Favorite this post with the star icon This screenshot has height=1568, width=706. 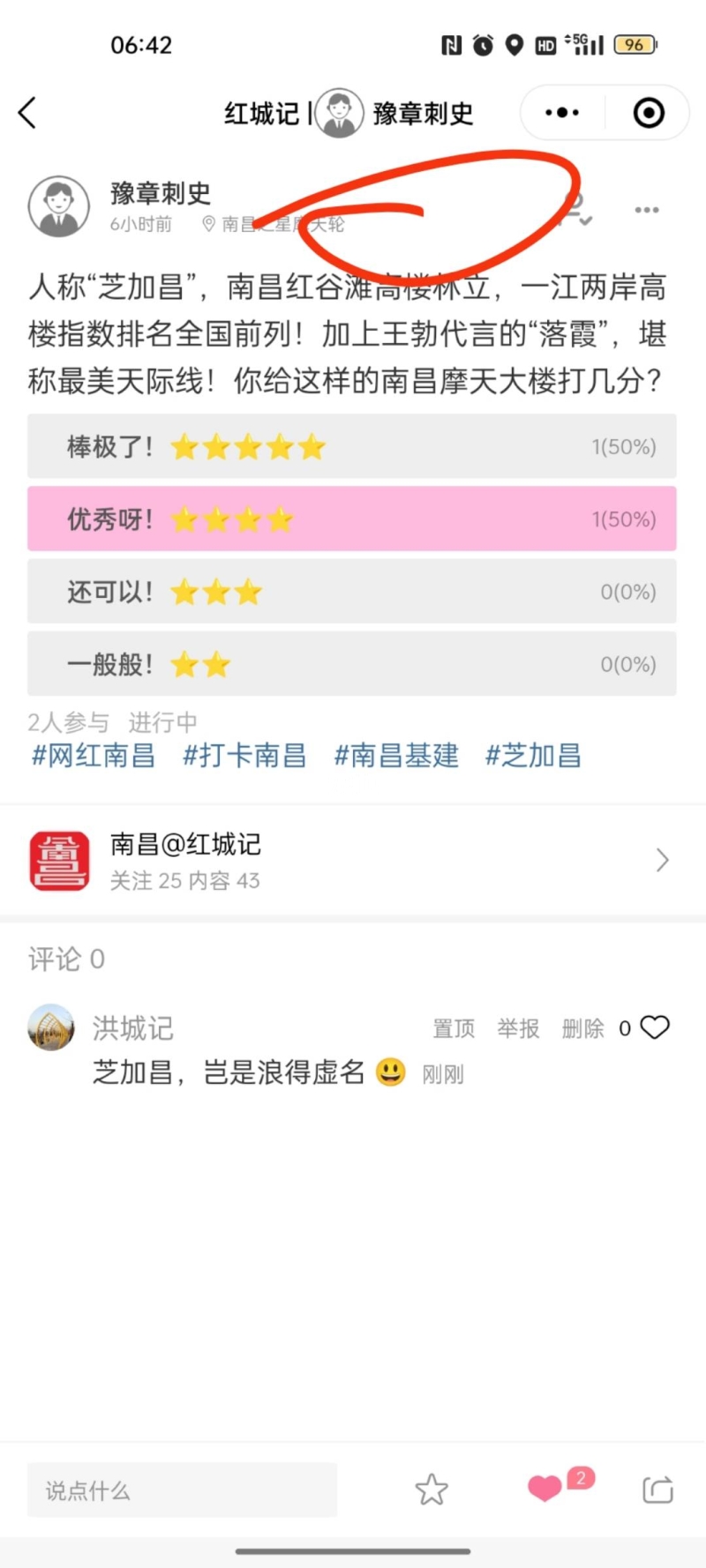(x=432, y=1490)
